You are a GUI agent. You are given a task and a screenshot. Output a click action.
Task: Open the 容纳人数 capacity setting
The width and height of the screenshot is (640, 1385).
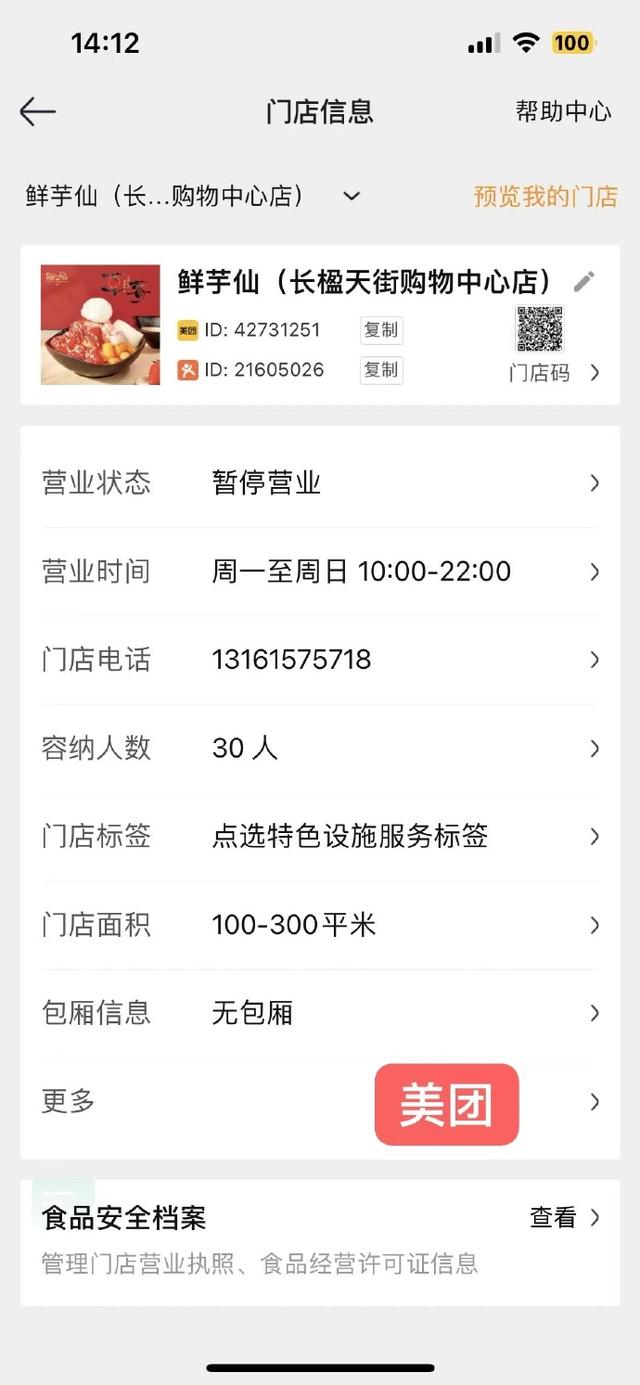(320, 747)
